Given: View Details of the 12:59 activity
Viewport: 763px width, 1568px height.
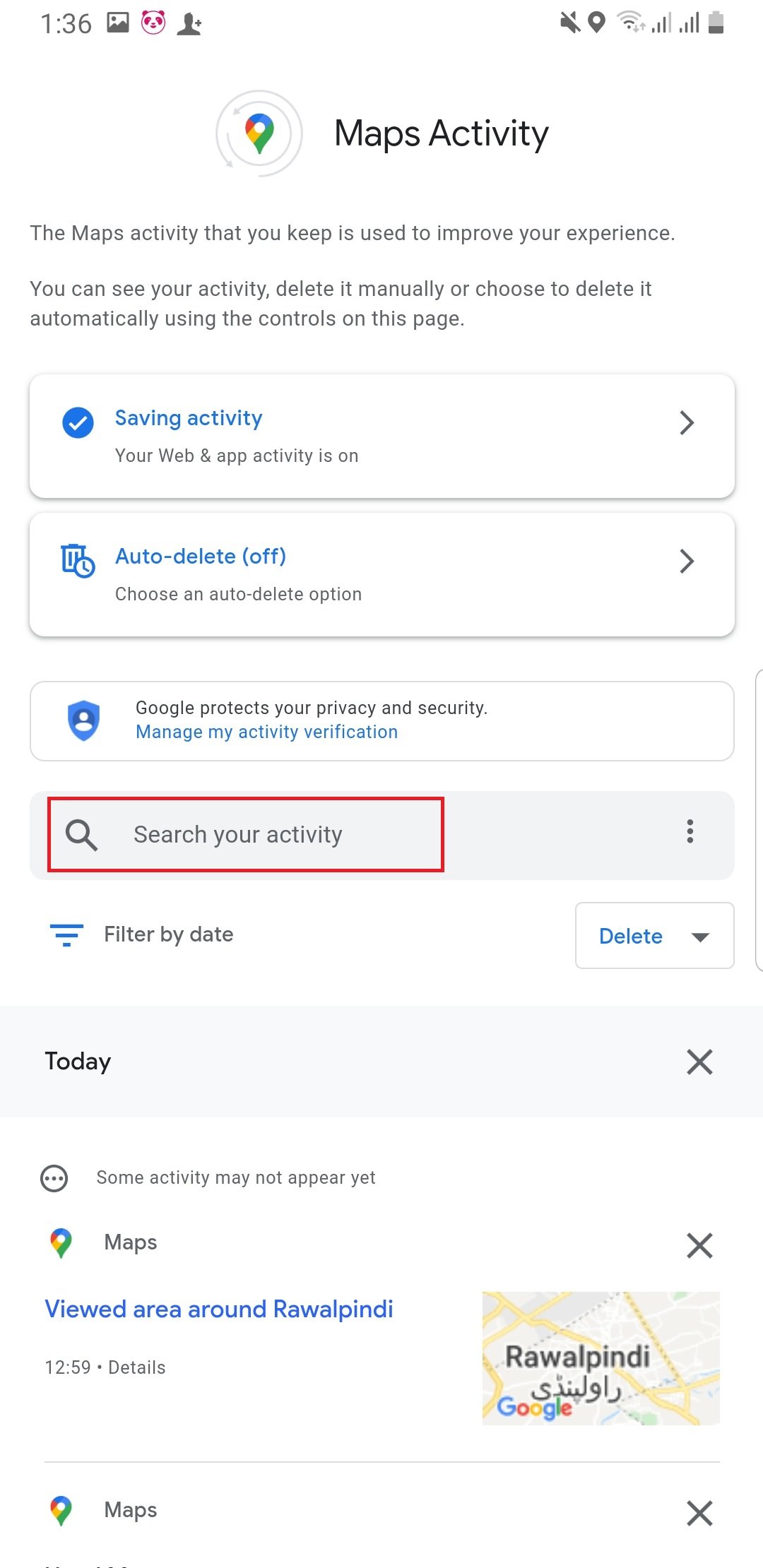Looking at the screenshot, I should click(136, 1367).
